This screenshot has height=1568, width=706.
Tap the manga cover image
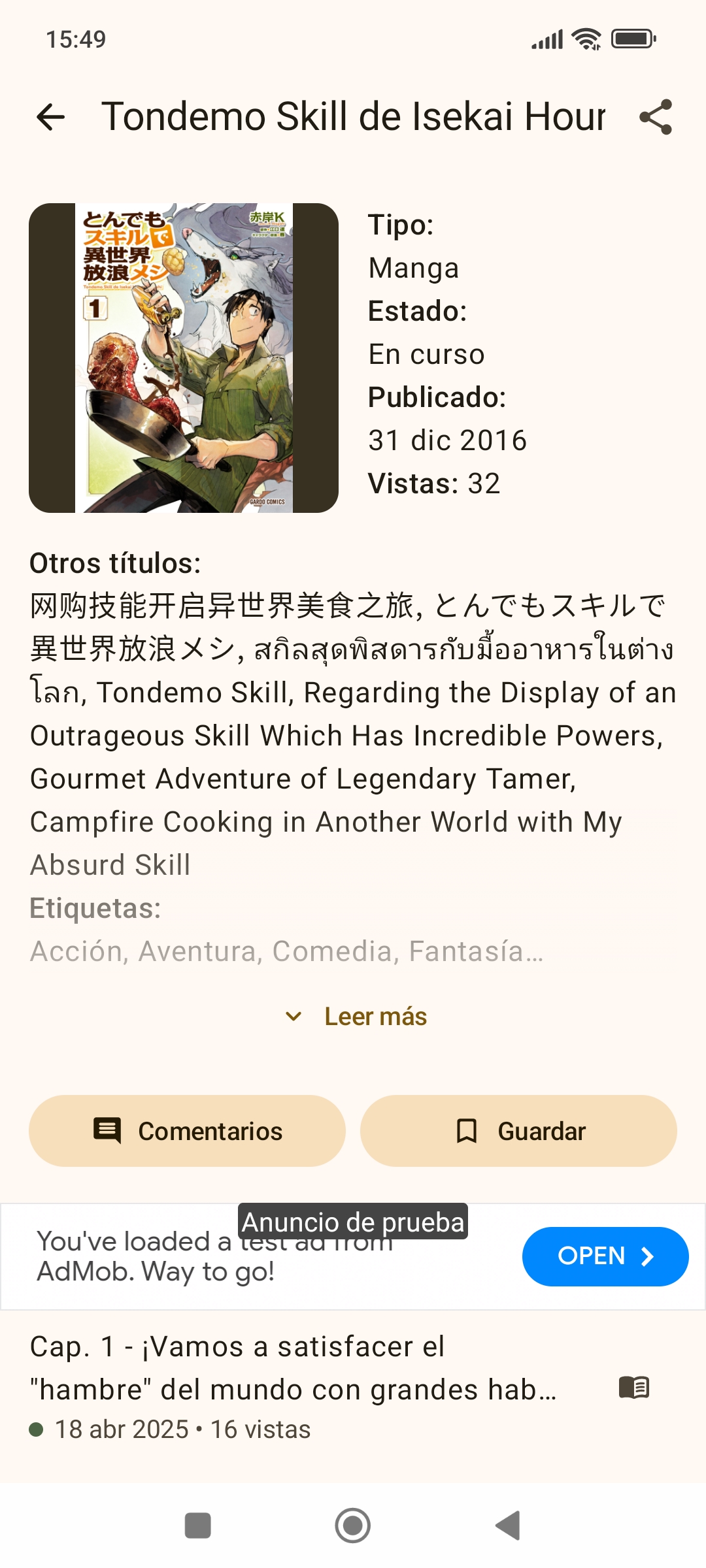[184, 358]
